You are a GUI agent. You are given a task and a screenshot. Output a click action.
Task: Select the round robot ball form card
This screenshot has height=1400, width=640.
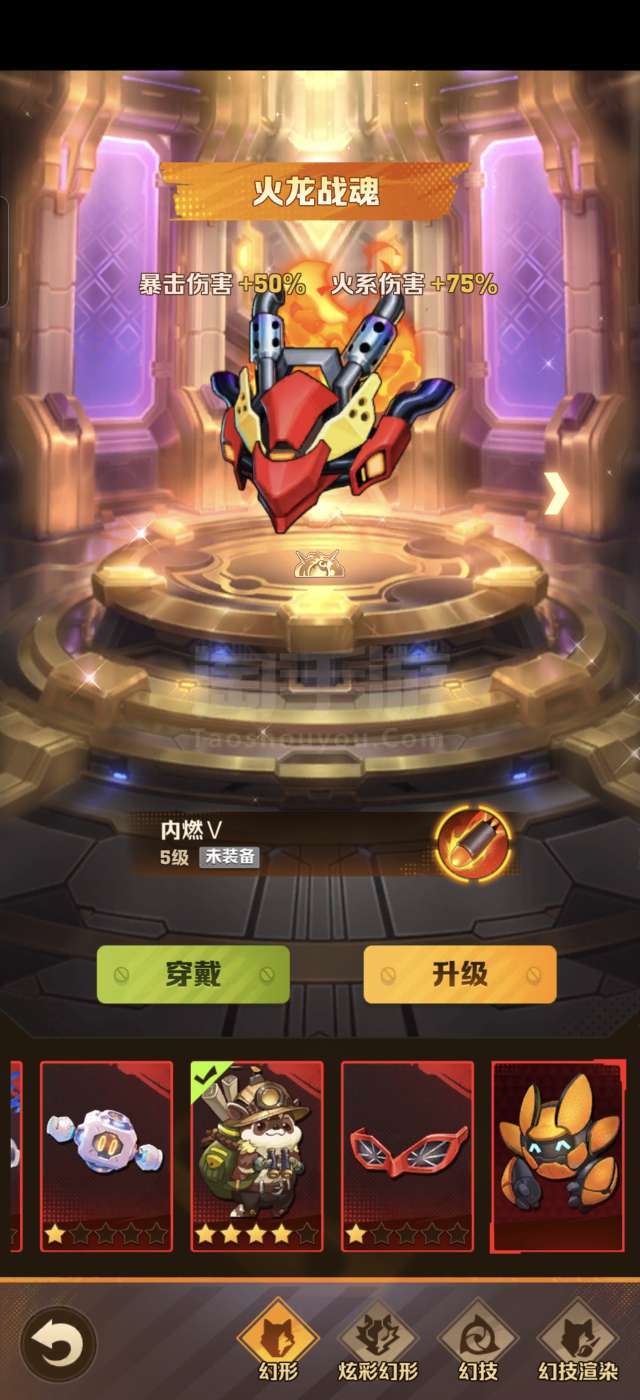pyautogui.click(x=106, y=1156)
